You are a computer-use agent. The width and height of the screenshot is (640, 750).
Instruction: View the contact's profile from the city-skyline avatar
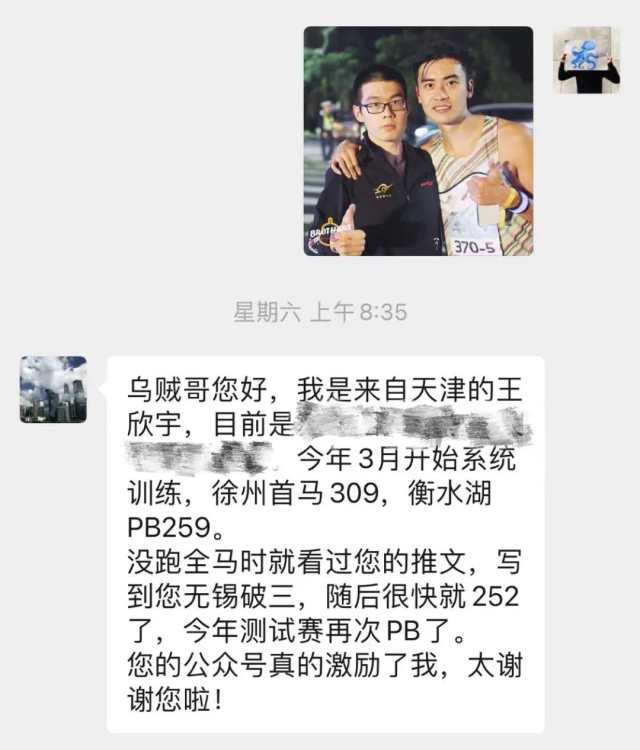53,389
